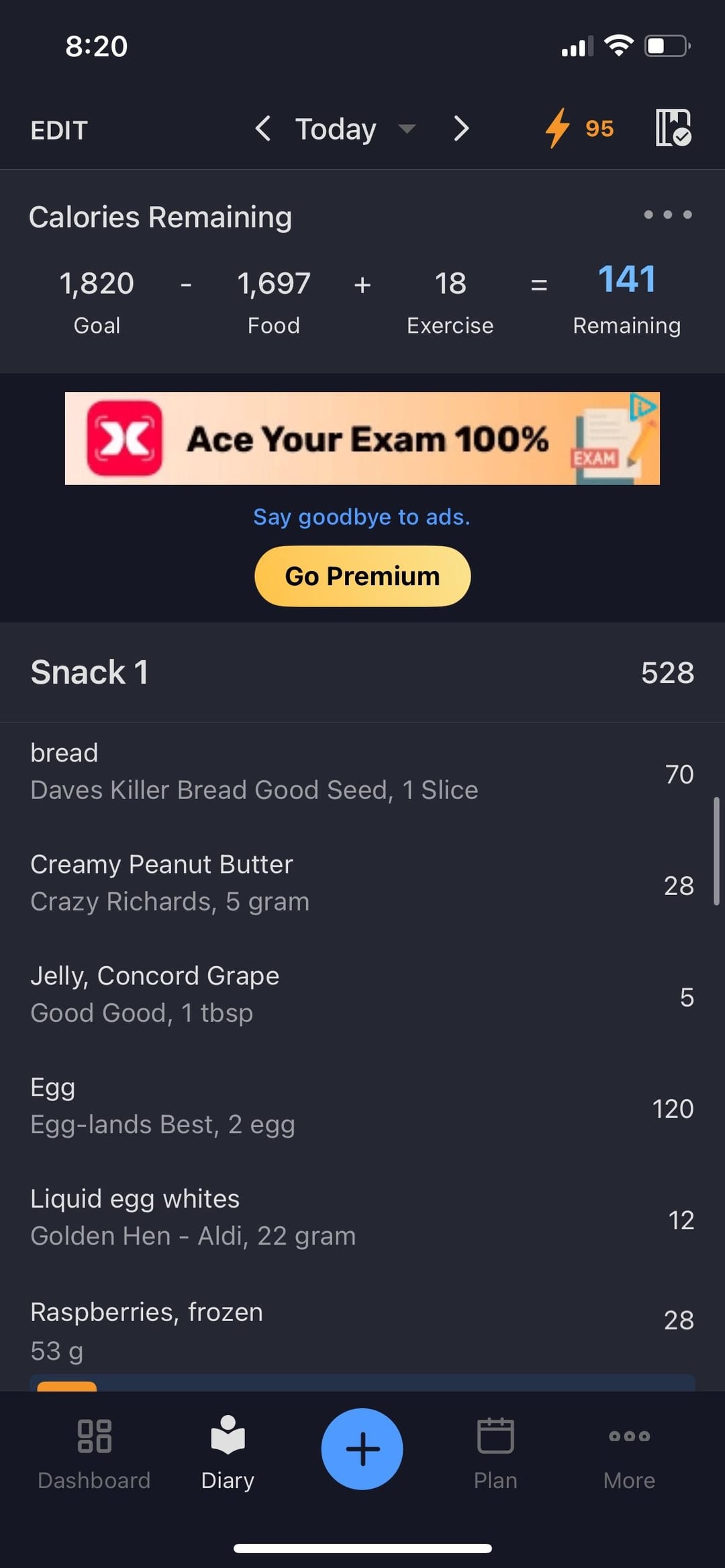Image resolution: width=725 pixels, height=1568 pixels.
Task: Open the More tab
Action: tap(629, 1451)
